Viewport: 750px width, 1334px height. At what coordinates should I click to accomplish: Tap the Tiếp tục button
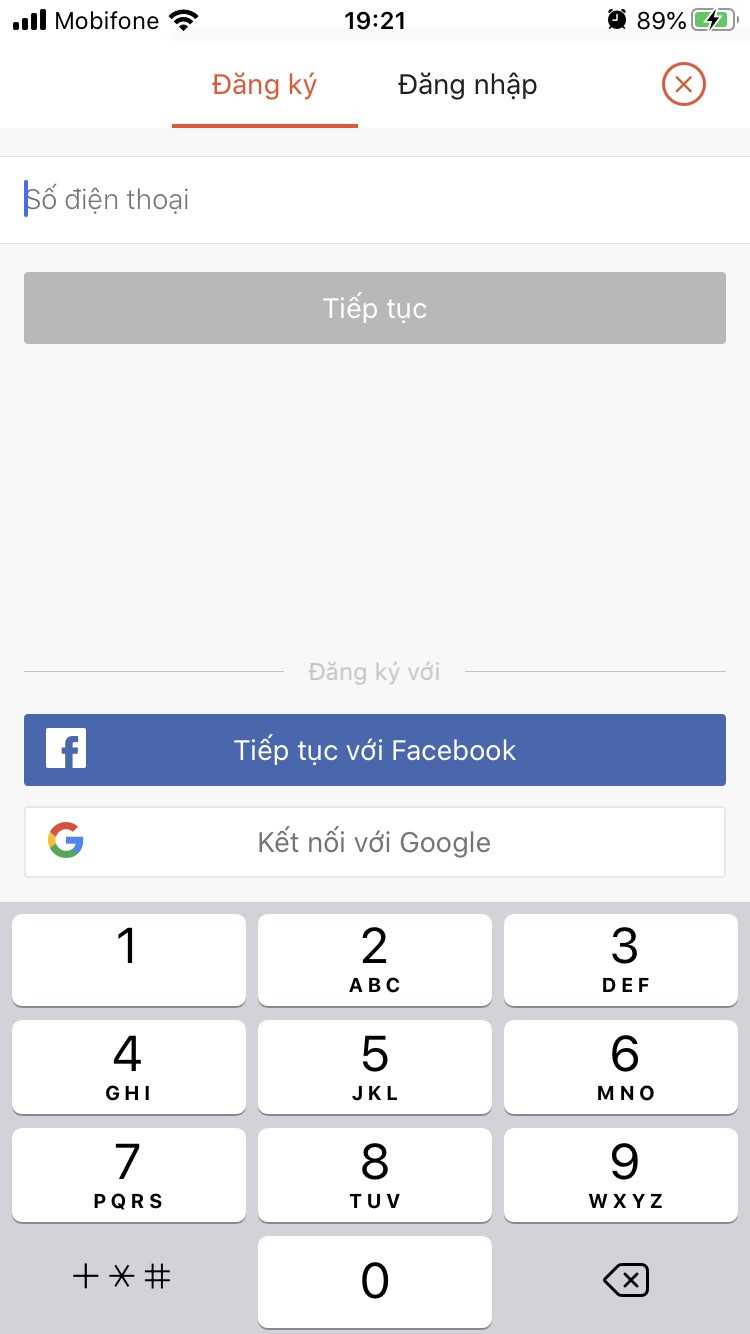click(x=375, y=308)
